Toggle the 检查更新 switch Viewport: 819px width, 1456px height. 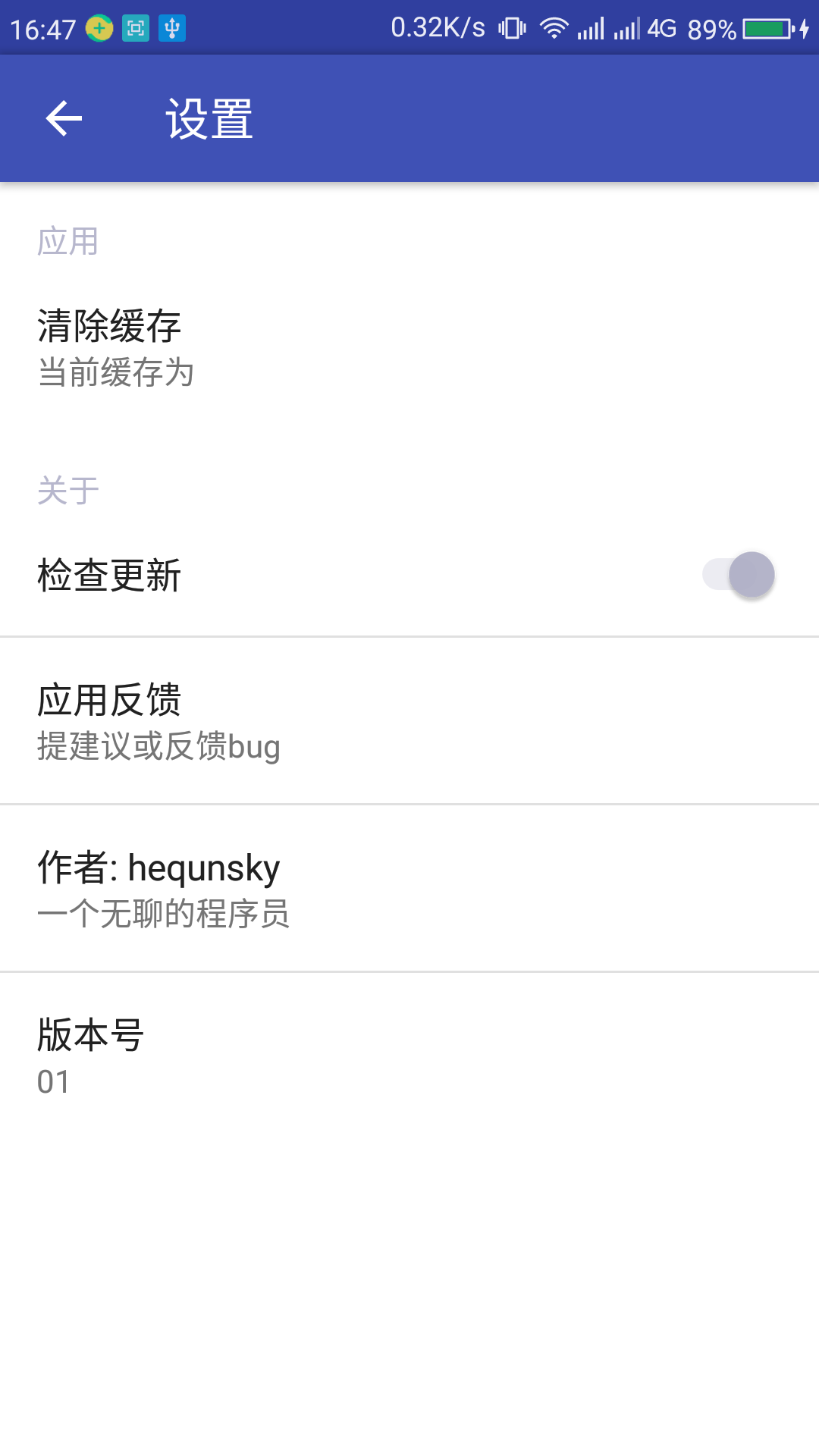739,575
